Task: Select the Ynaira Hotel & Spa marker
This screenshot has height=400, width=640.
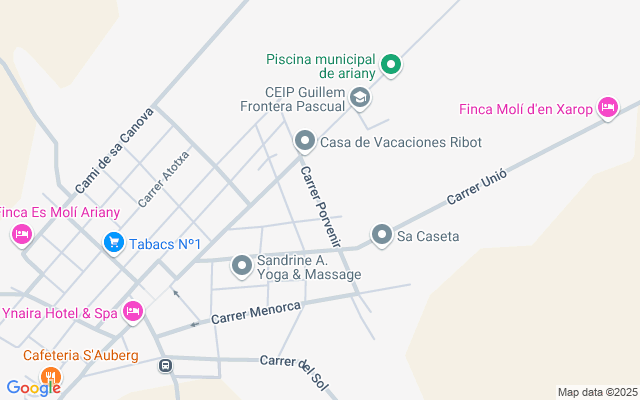Action: point(132,313)
